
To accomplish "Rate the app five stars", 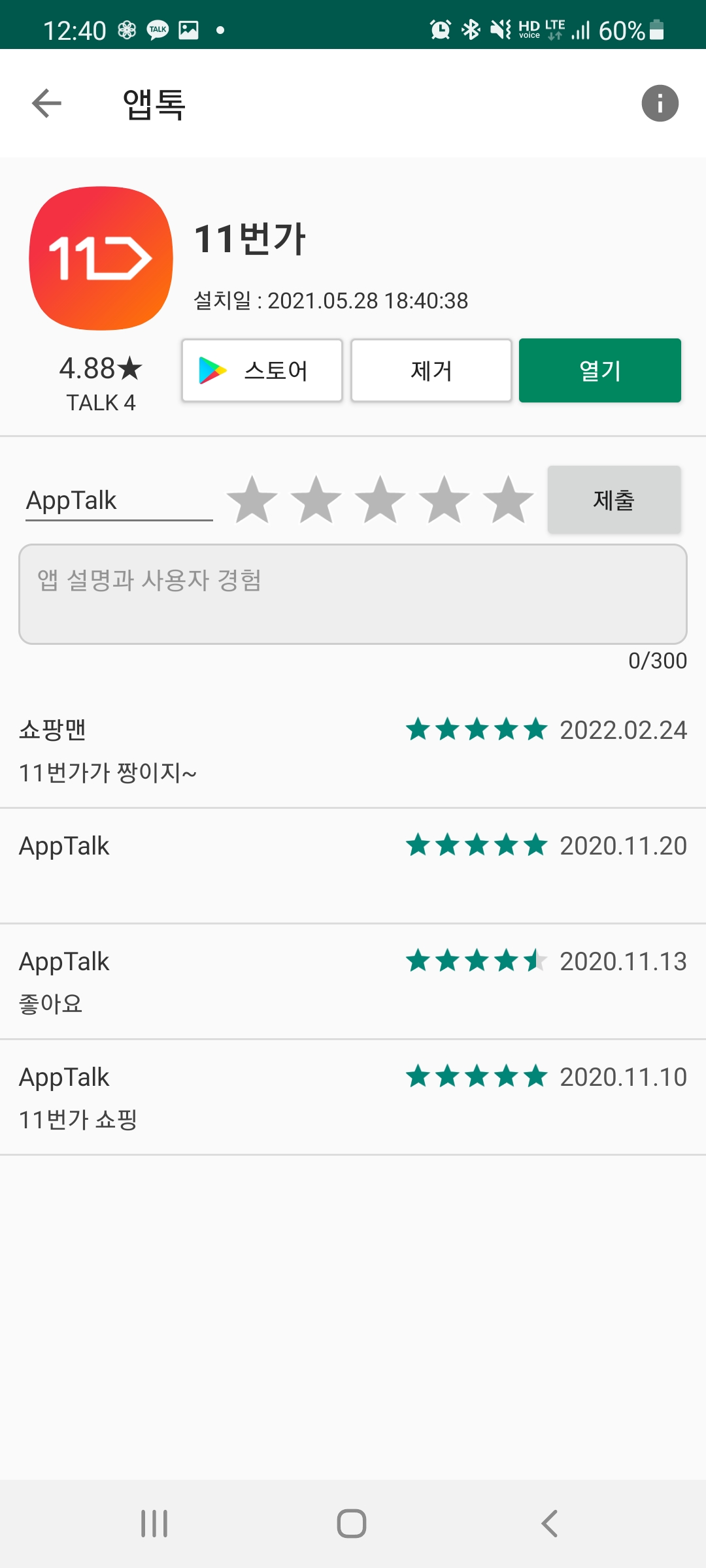I will click(x=509, y=500).
